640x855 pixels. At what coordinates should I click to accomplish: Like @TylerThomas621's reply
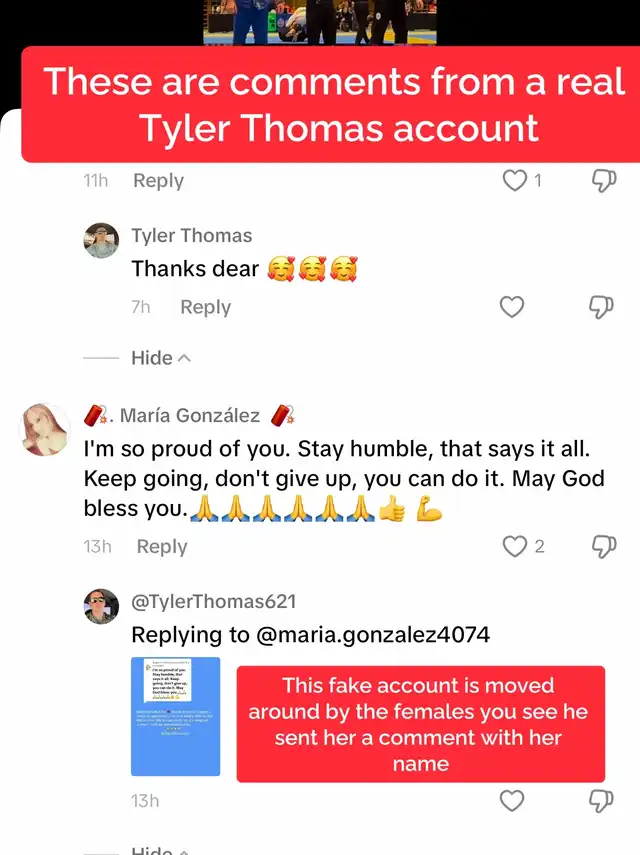coord(512,800)
